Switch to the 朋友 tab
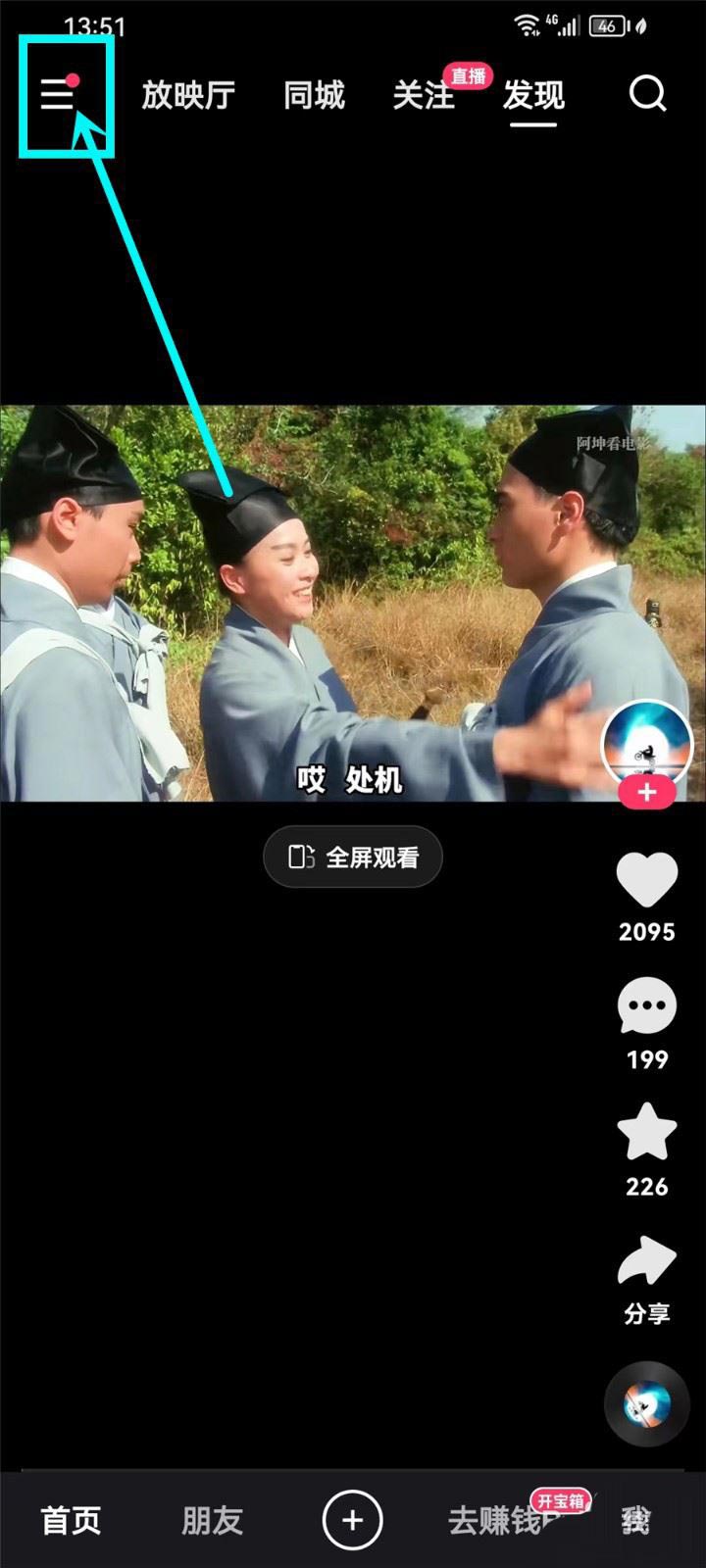 pos(212,1520)
